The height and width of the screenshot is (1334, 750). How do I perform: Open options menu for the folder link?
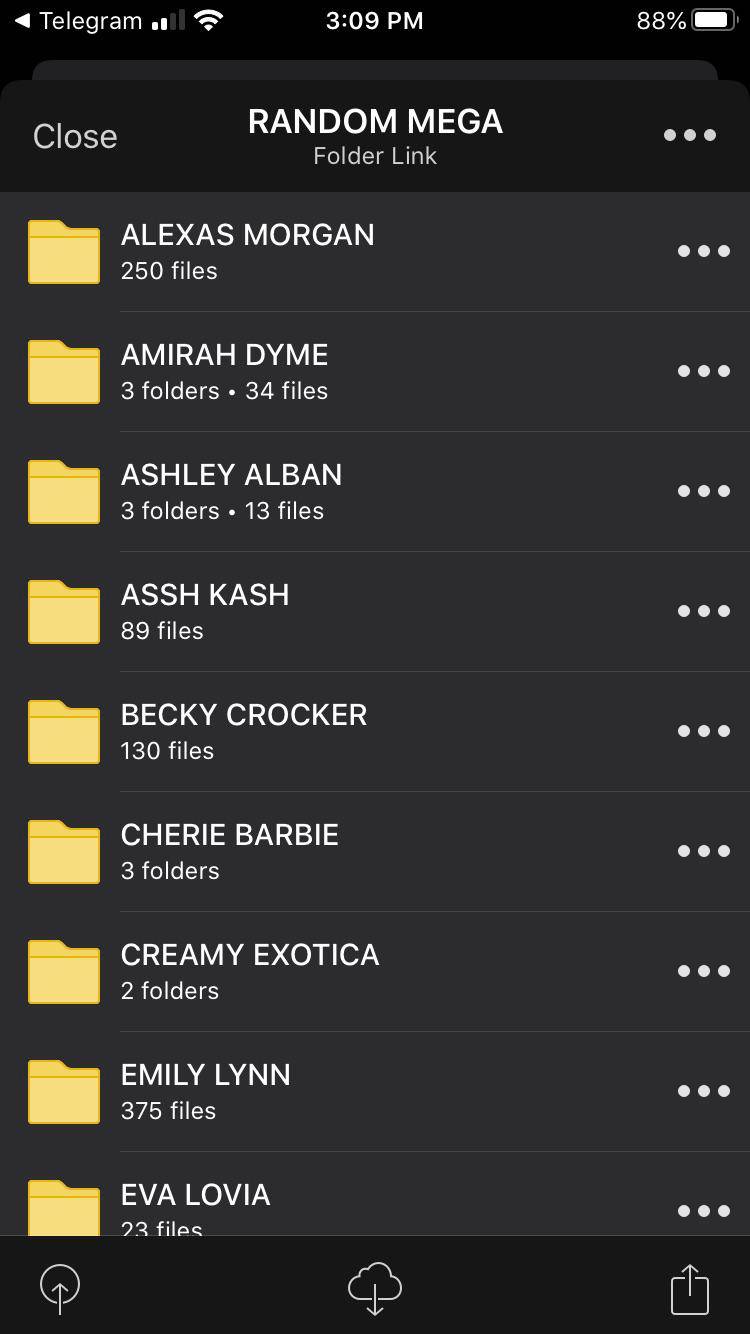[689, 134]
